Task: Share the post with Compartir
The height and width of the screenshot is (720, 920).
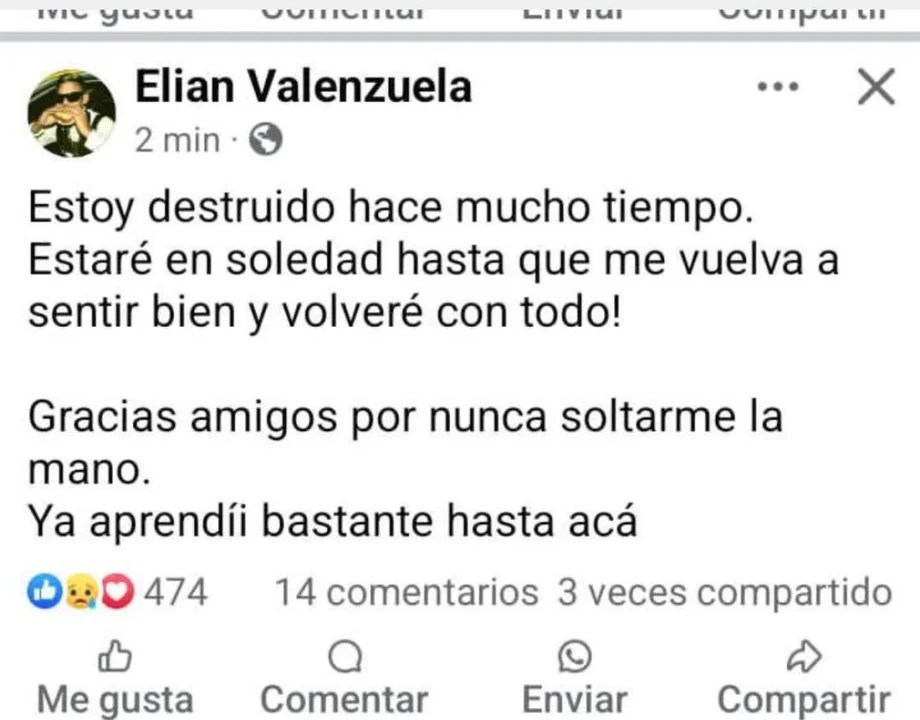Action: 803,680
